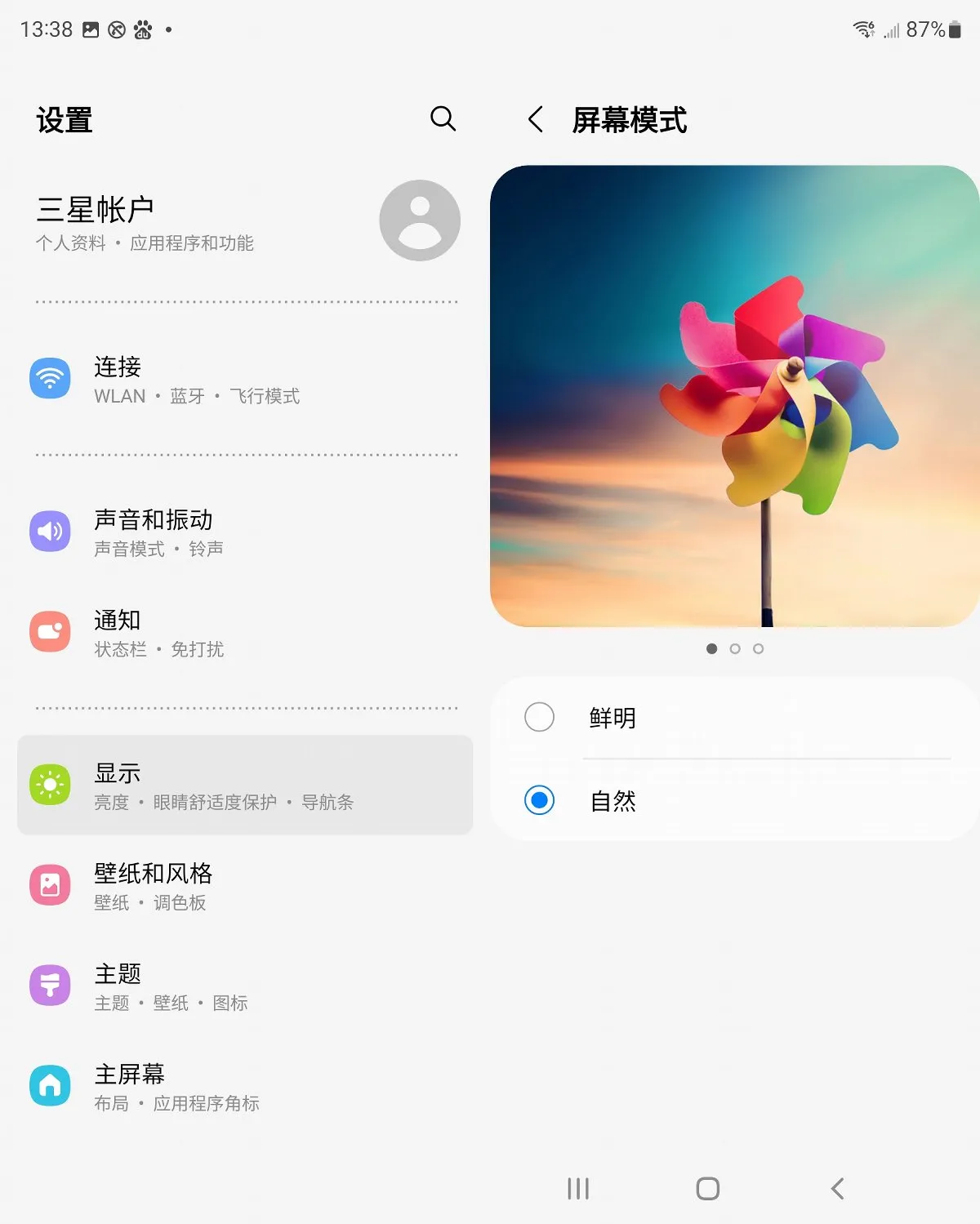Screen dimensions: 980x1224
Task: Open the settings search icon
Action: tap(443, 119)
